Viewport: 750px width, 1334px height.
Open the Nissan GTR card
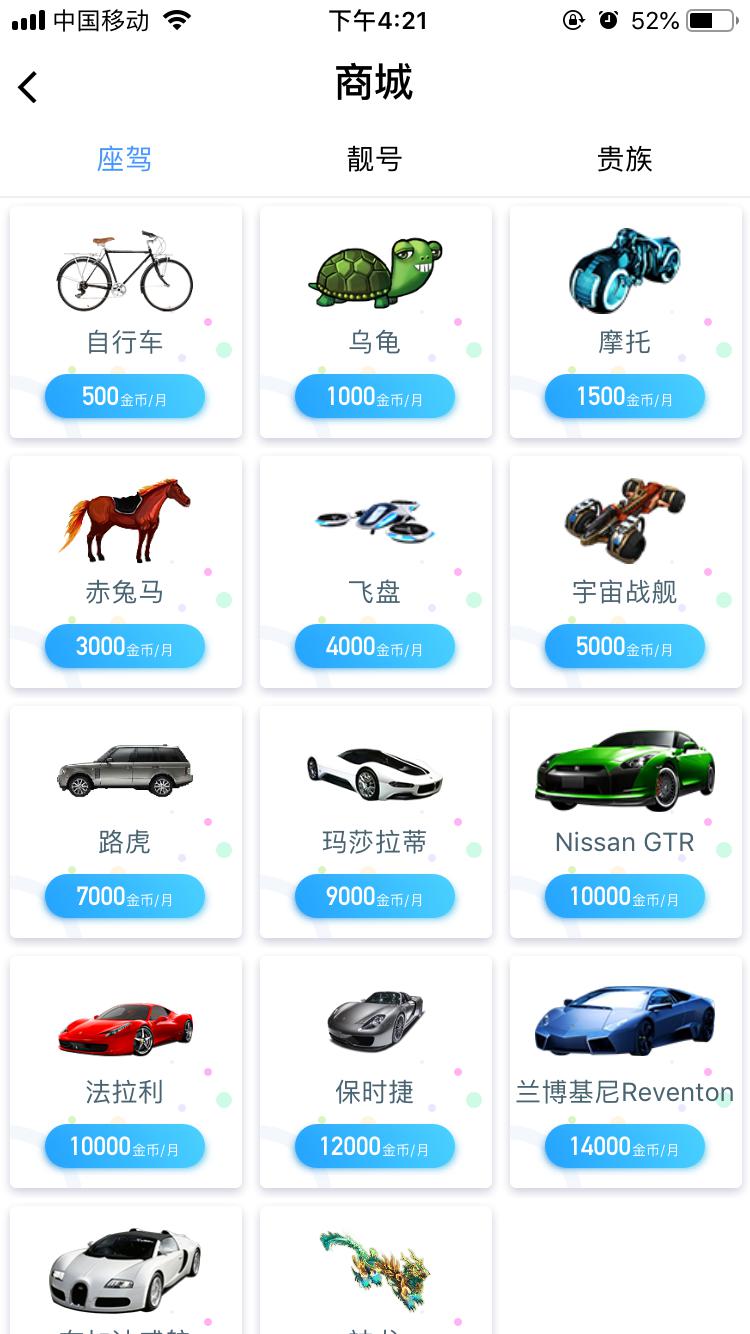[625, 790]
